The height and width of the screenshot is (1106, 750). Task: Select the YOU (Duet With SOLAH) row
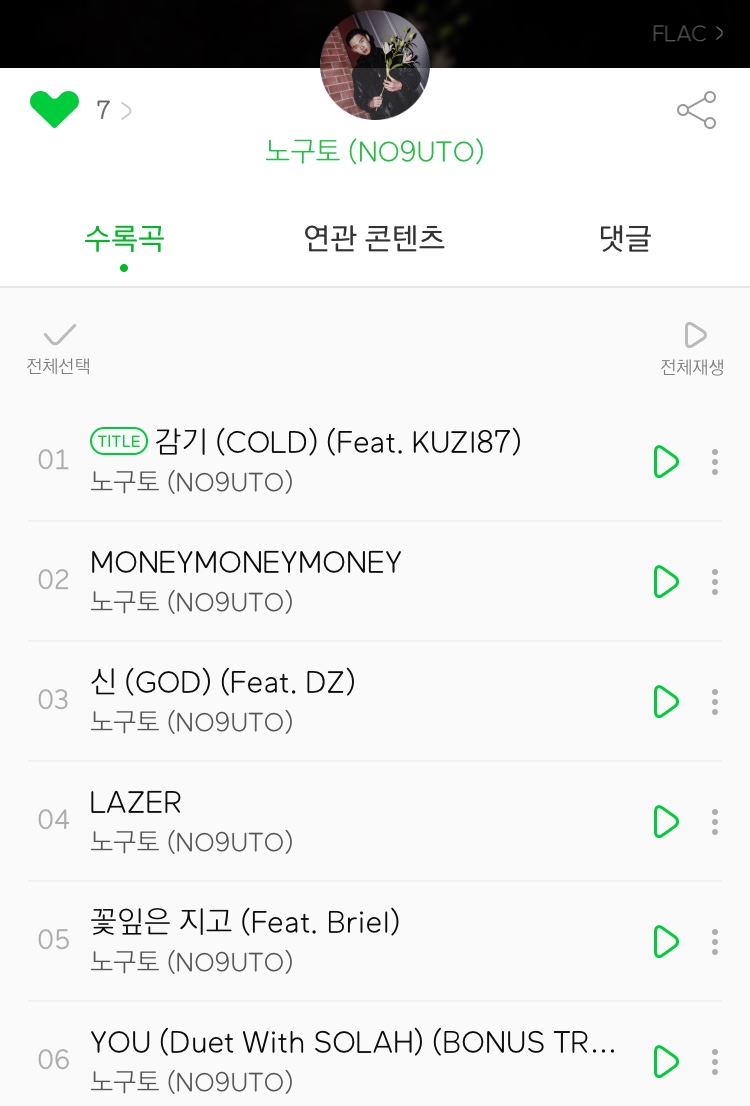pos(350,1058)
